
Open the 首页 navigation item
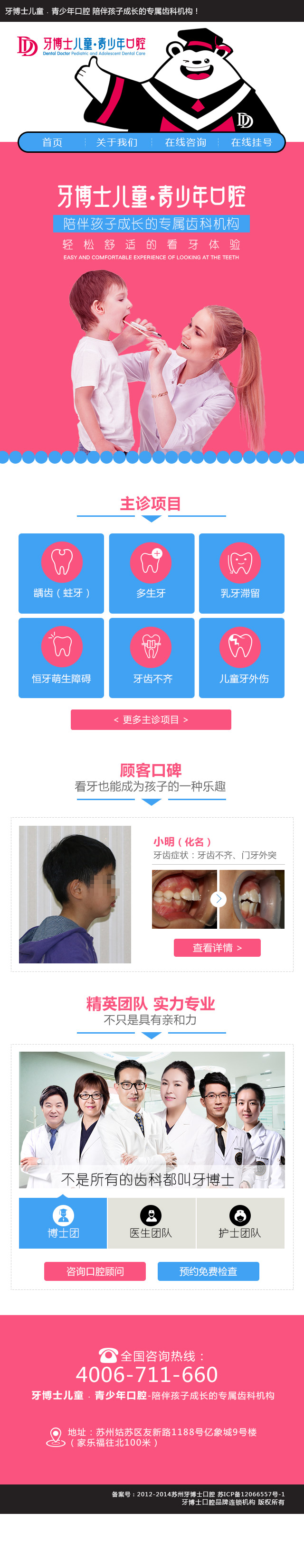[x=52, y=142]
